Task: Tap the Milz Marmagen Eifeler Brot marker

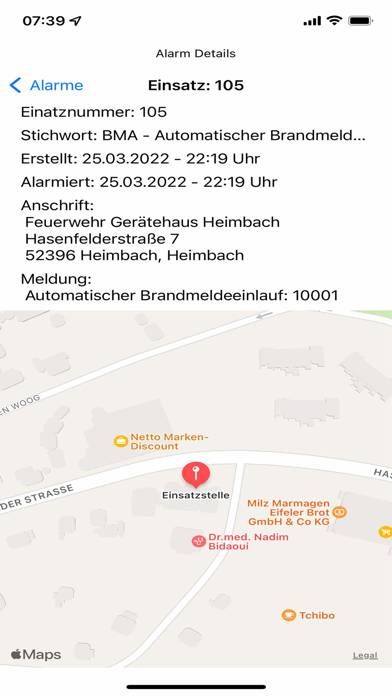Action: [340, 512]
